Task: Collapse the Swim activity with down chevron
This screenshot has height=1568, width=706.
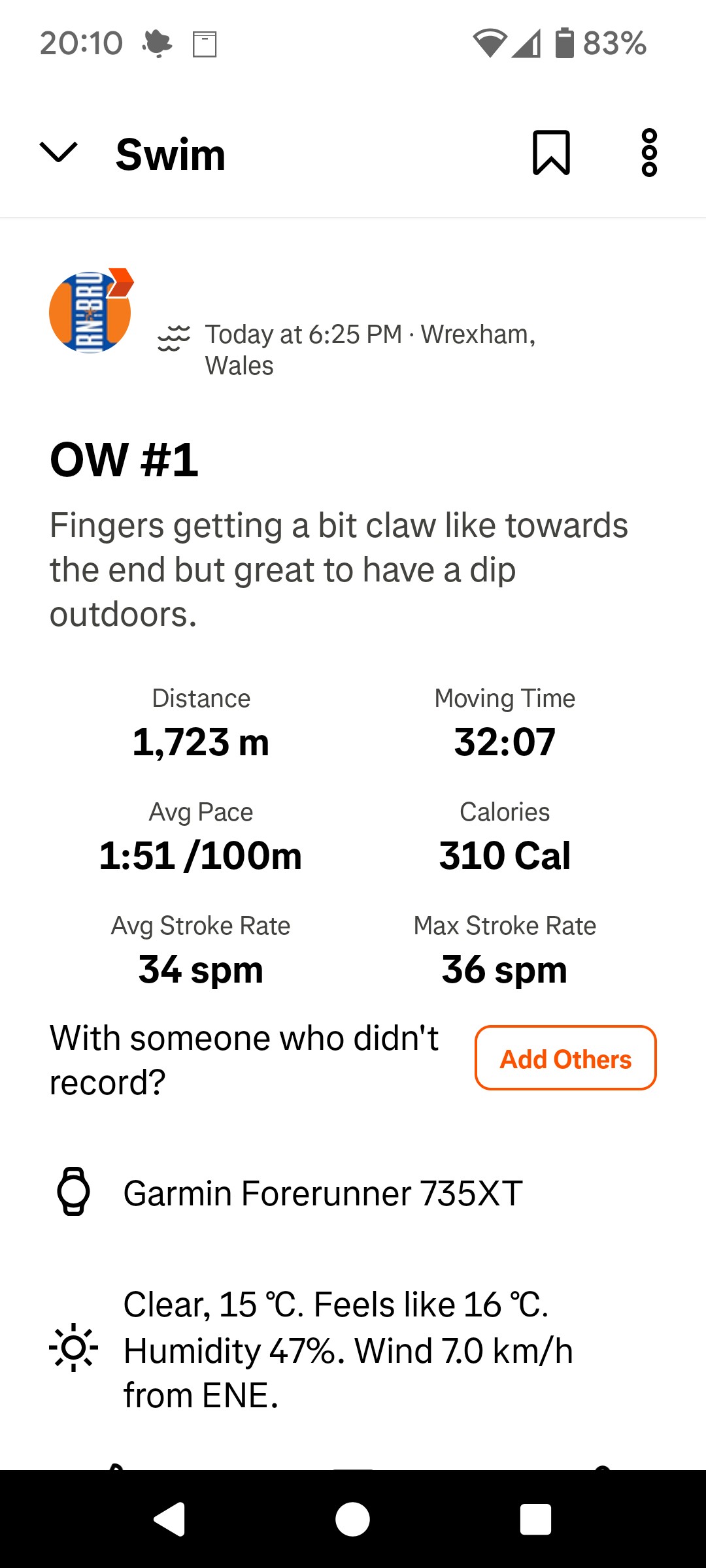Action: 59,152
